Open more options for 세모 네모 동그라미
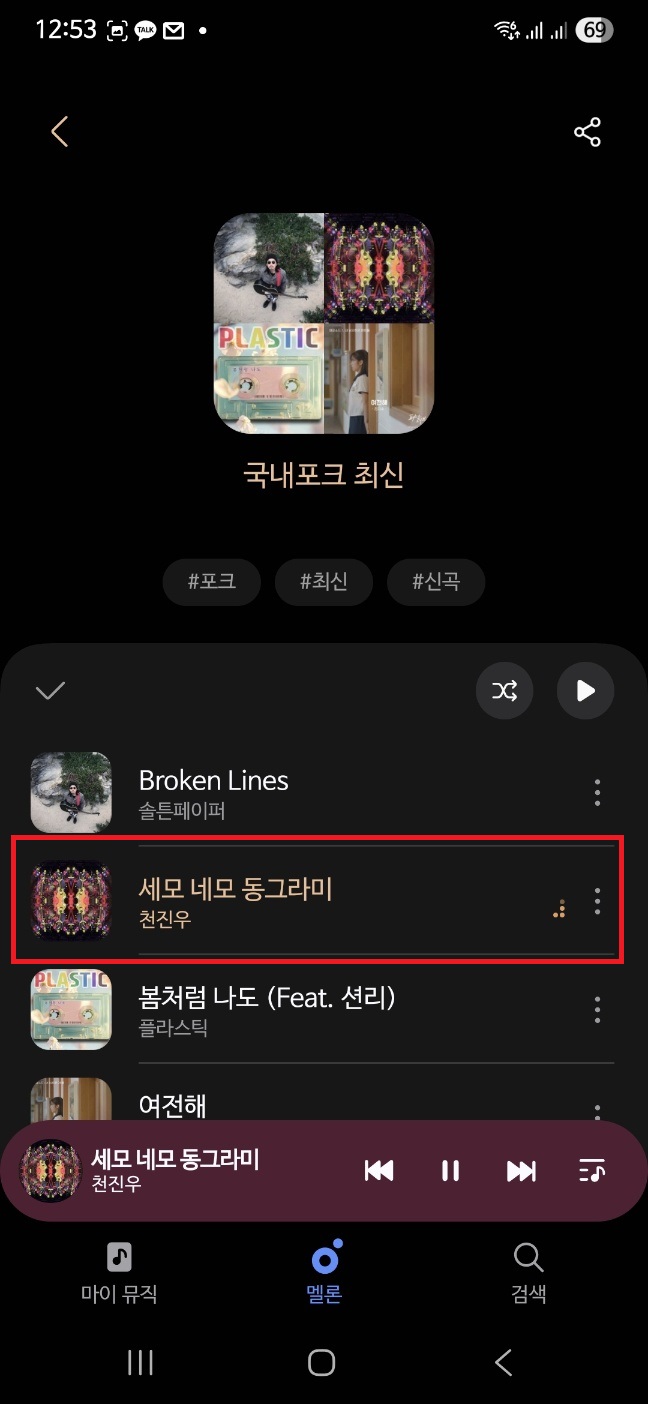Image resolution: width=648 pixels, height=1404 pixels. point(597,900)
